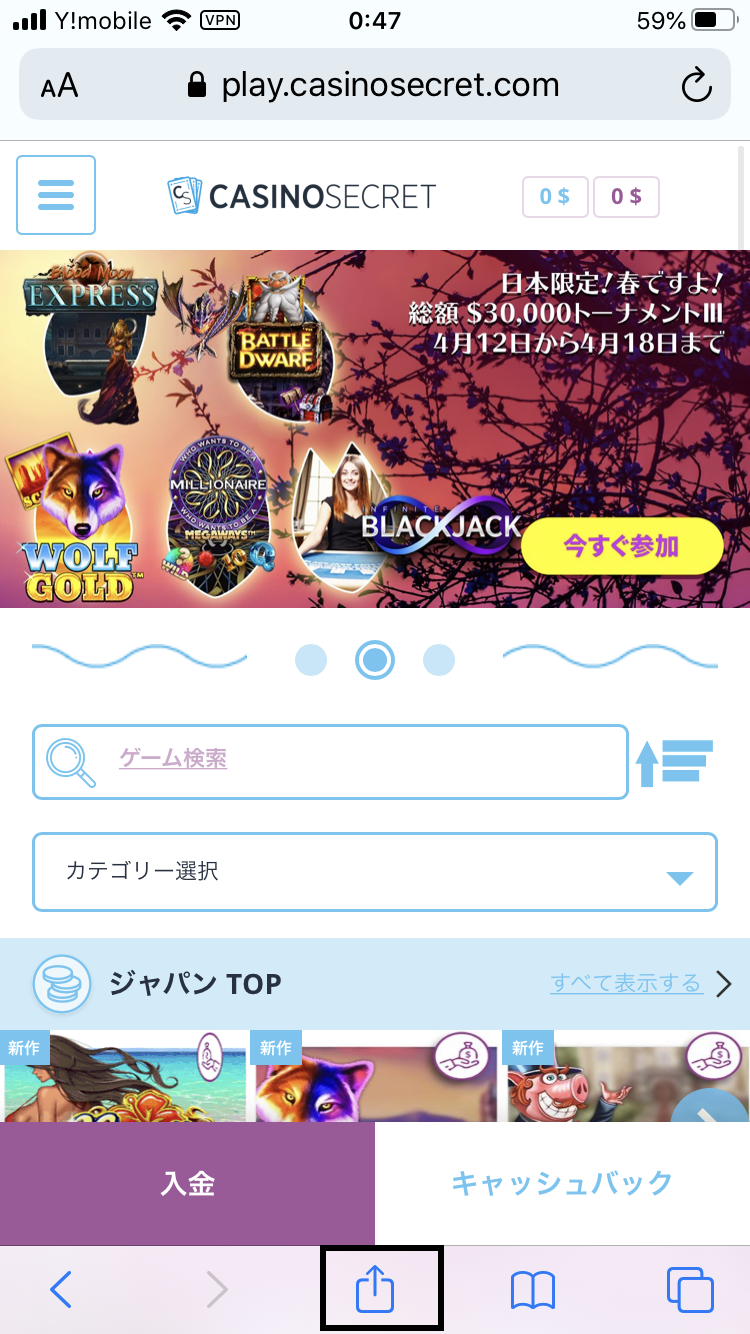750x1334 pixels.
Task: Tap the すべて表示する link
Action: tap(626, 983)
